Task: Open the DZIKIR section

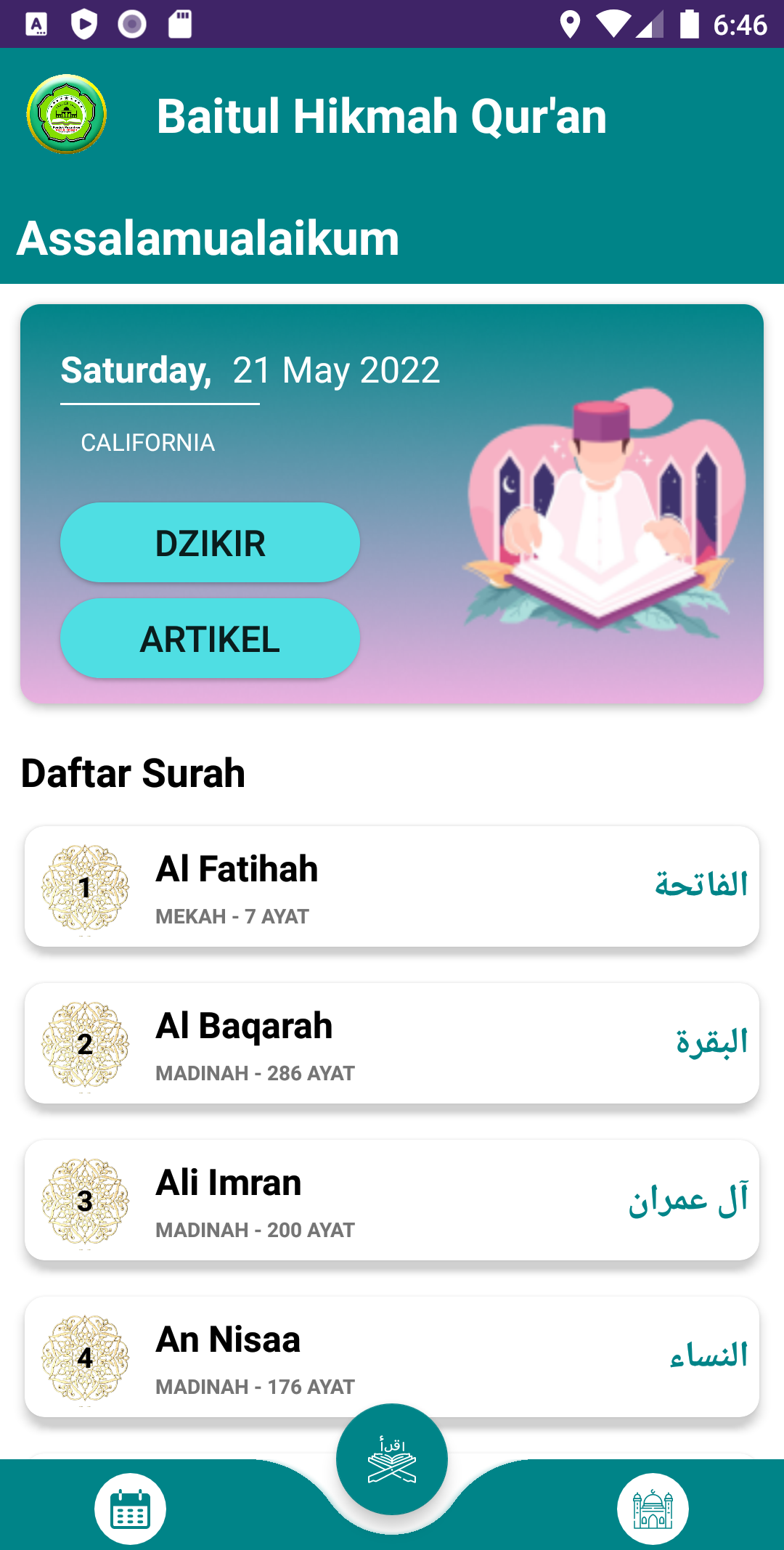Action: click(x=210, y=543)
